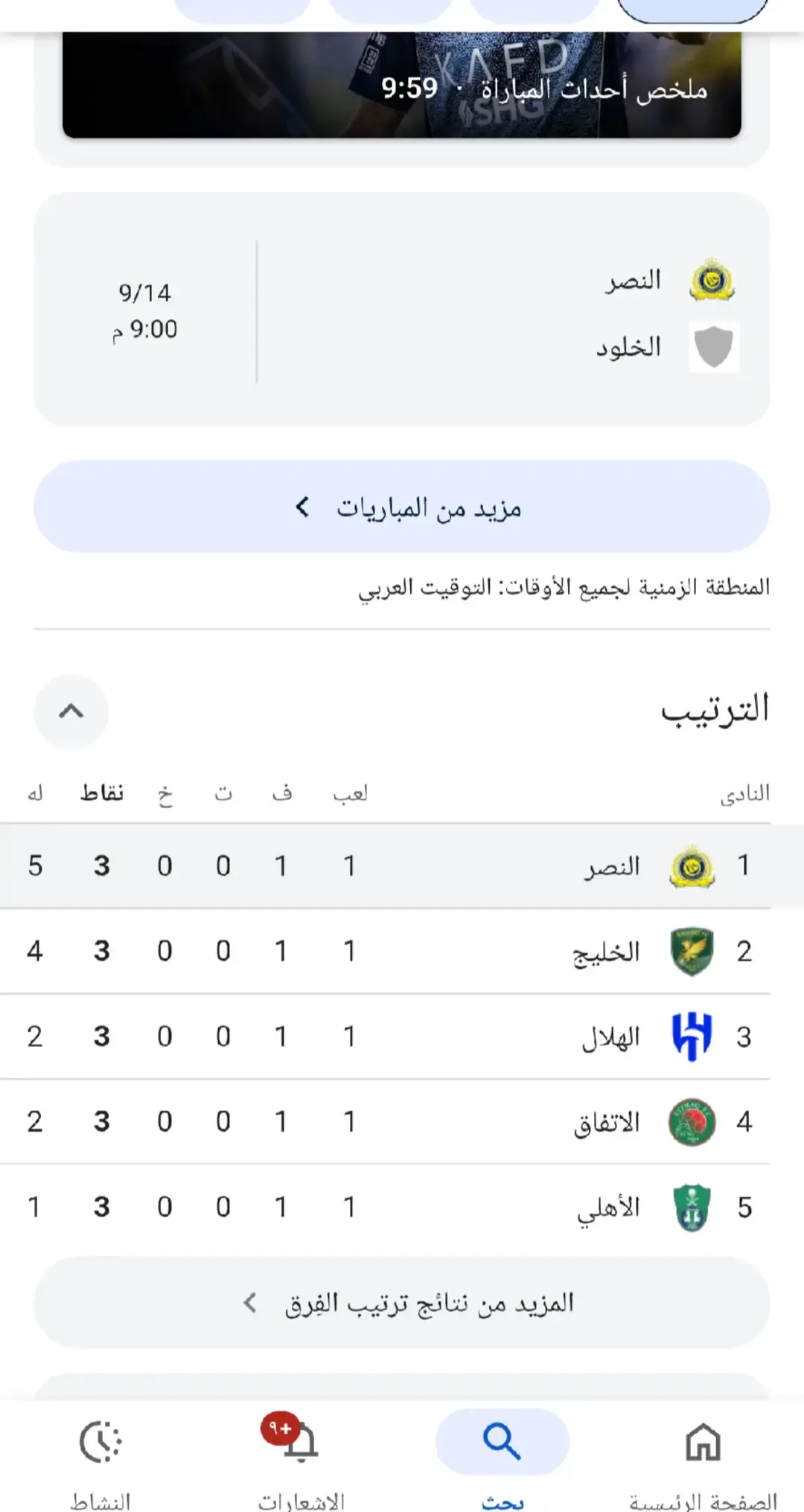Open the الإشعارات notifications tab
This screenshot has height=1512, width=804.
[301, 1461]
